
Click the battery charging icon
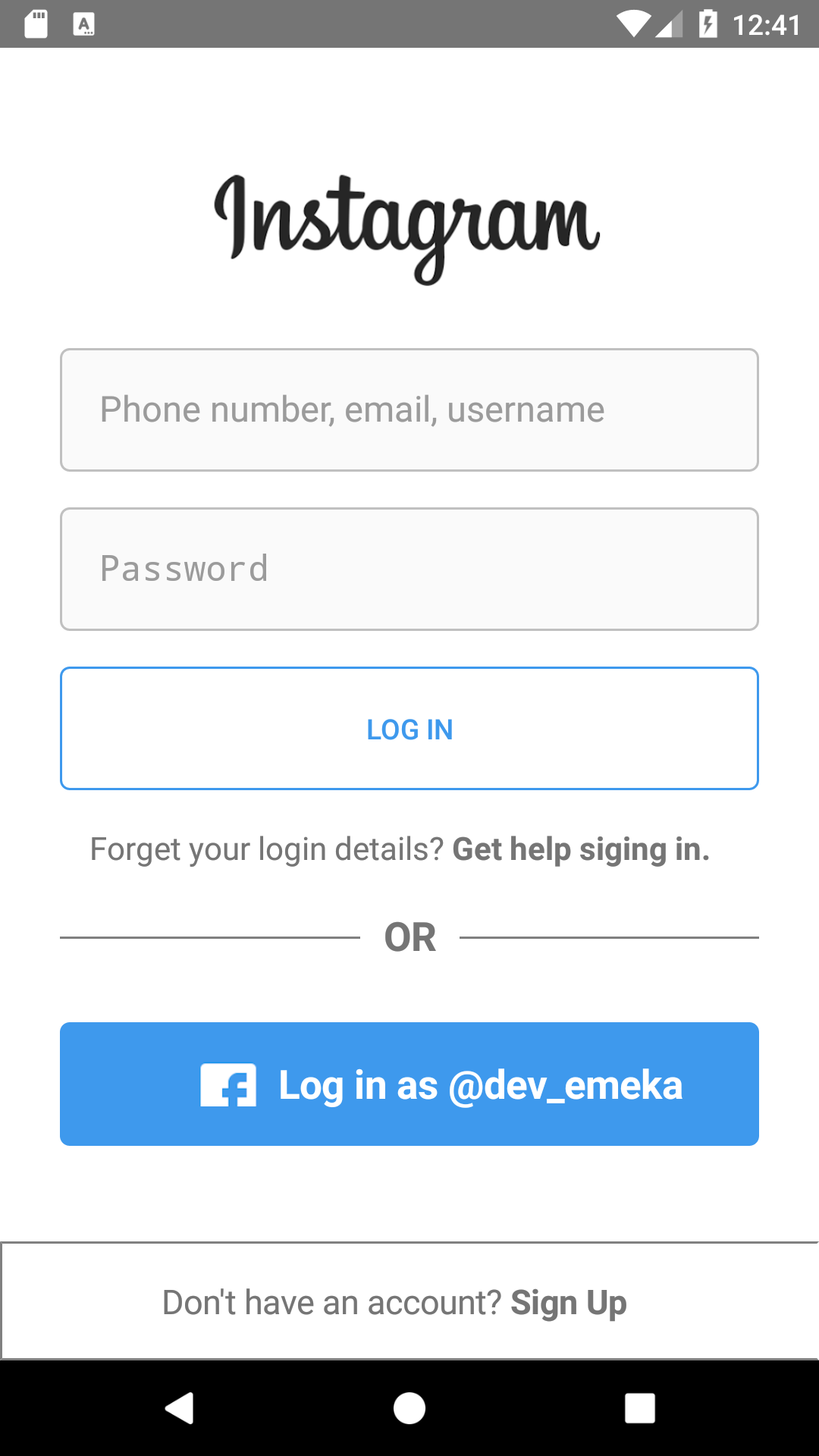(708, 23)
